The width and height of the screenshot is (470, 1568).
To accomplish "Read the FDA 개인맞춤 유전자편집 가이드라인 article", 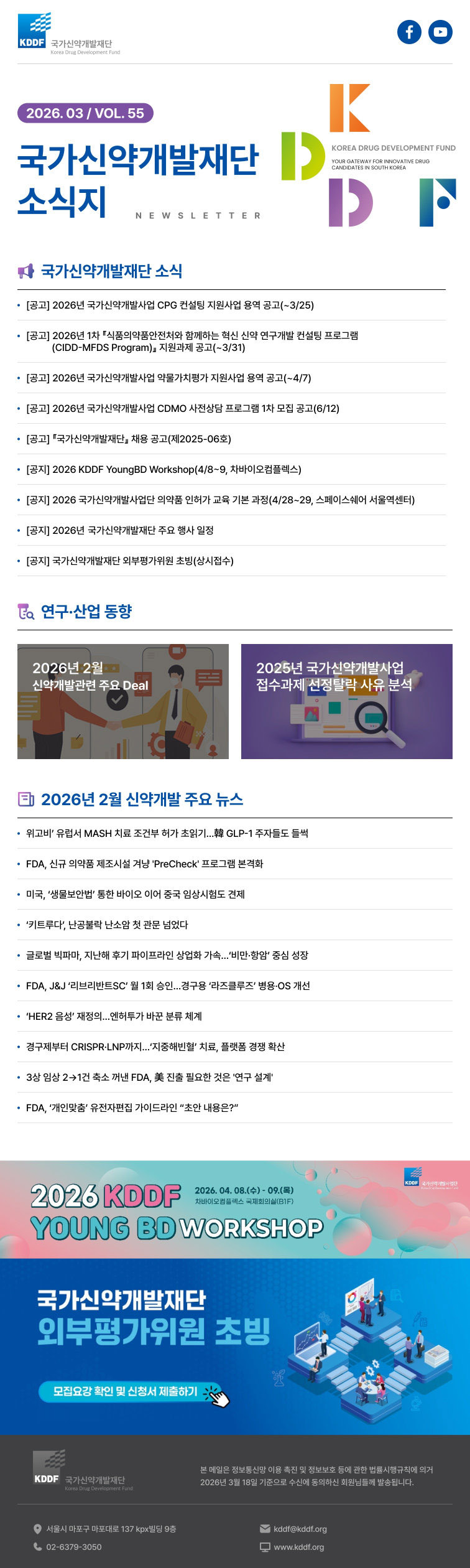I will click(132, 1108).
